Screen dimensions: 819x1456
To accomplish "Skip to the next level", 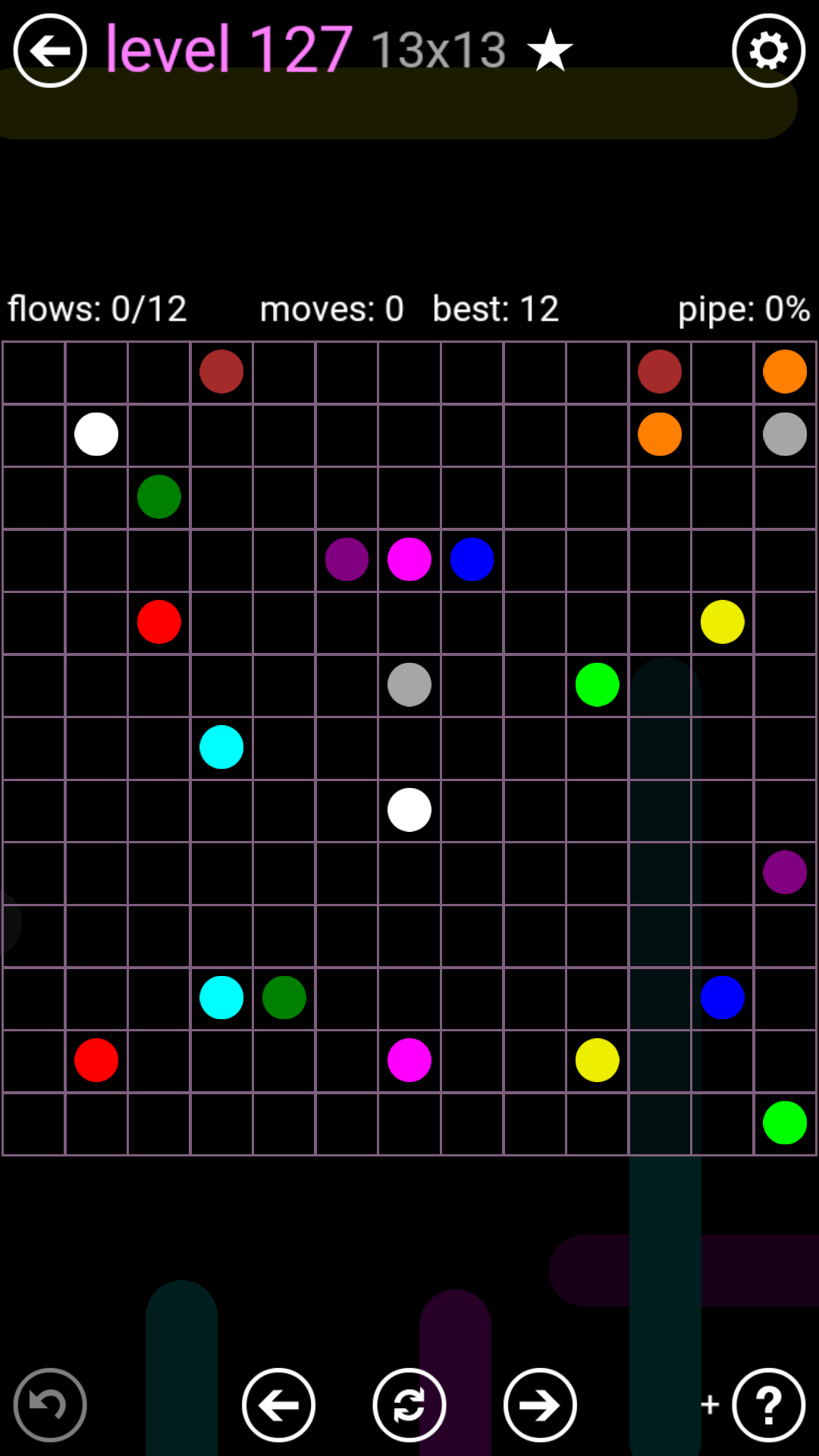I will tap(540, 1404).
